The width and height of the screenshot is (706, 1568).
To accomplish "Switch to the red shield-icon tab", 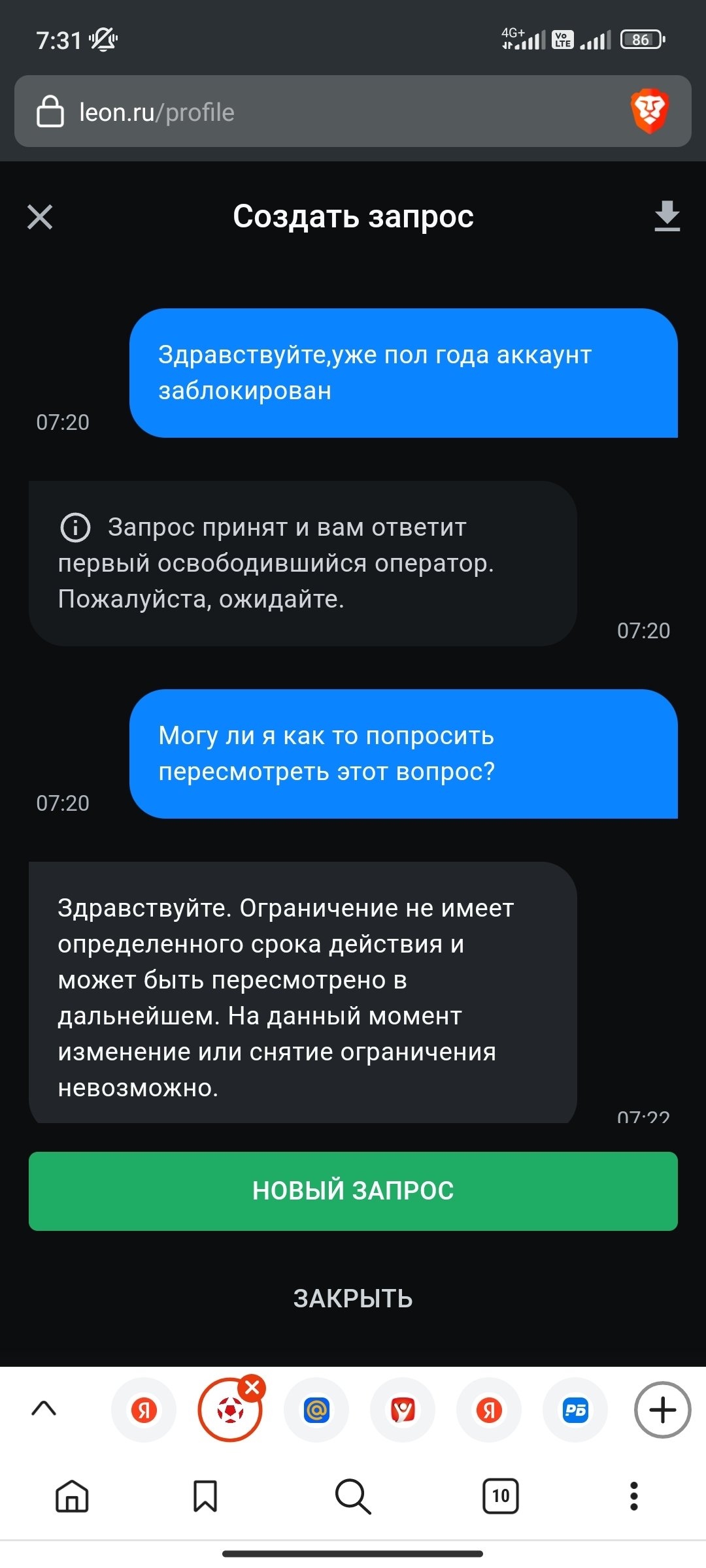I will [x=403, y=1411].
